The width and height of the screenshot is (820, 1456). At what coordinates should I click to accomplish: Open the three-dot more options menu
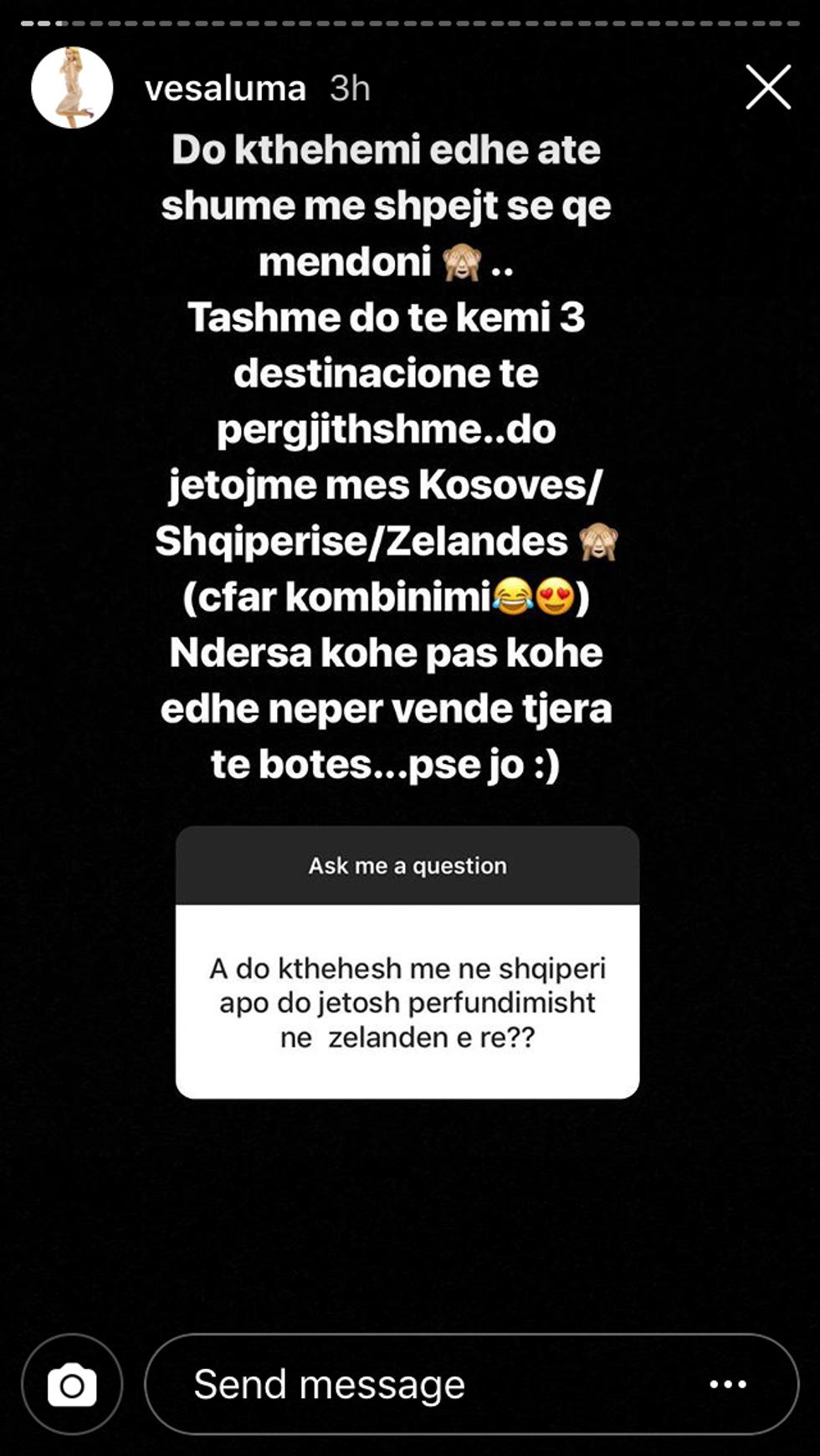(727, 1385)
